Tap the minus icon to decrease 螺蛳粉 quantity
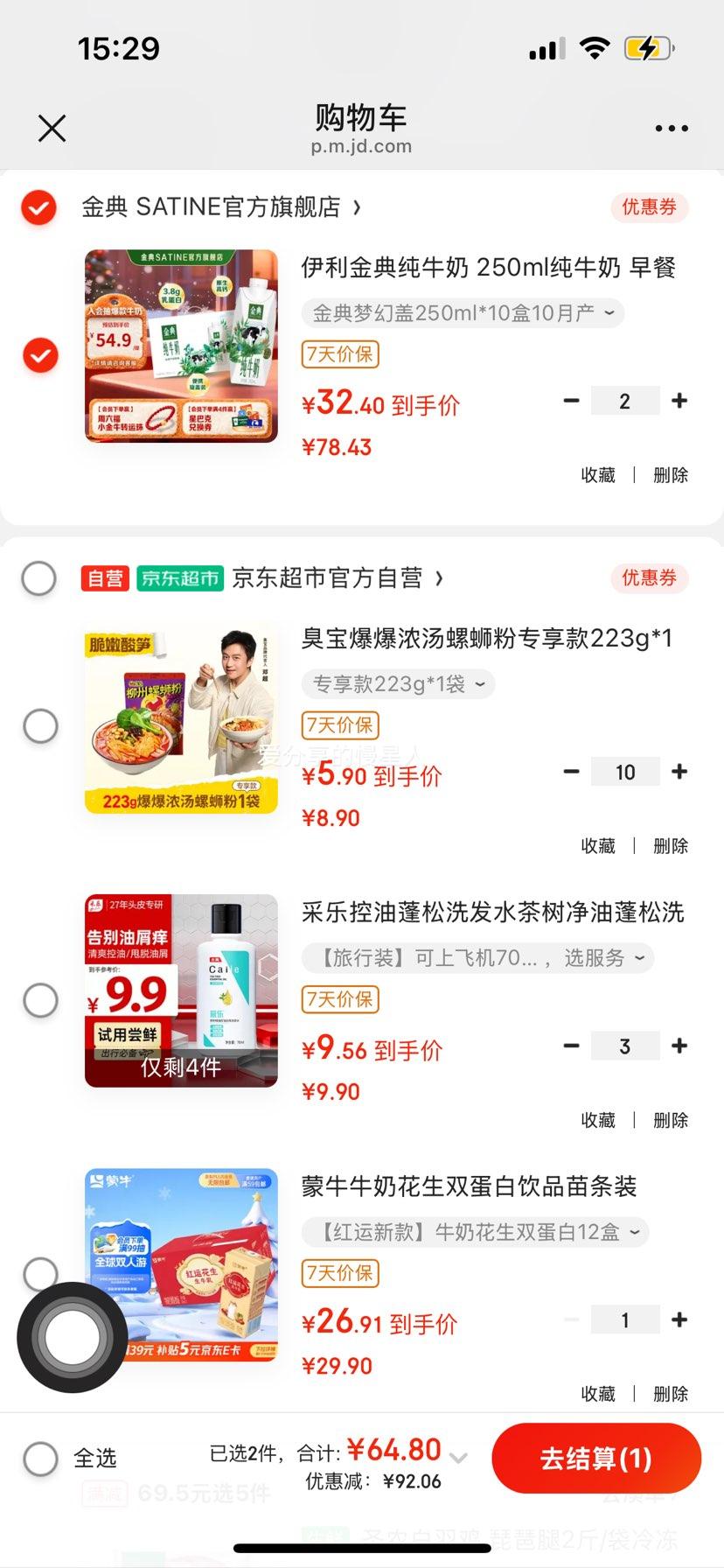 coord(571,772)
